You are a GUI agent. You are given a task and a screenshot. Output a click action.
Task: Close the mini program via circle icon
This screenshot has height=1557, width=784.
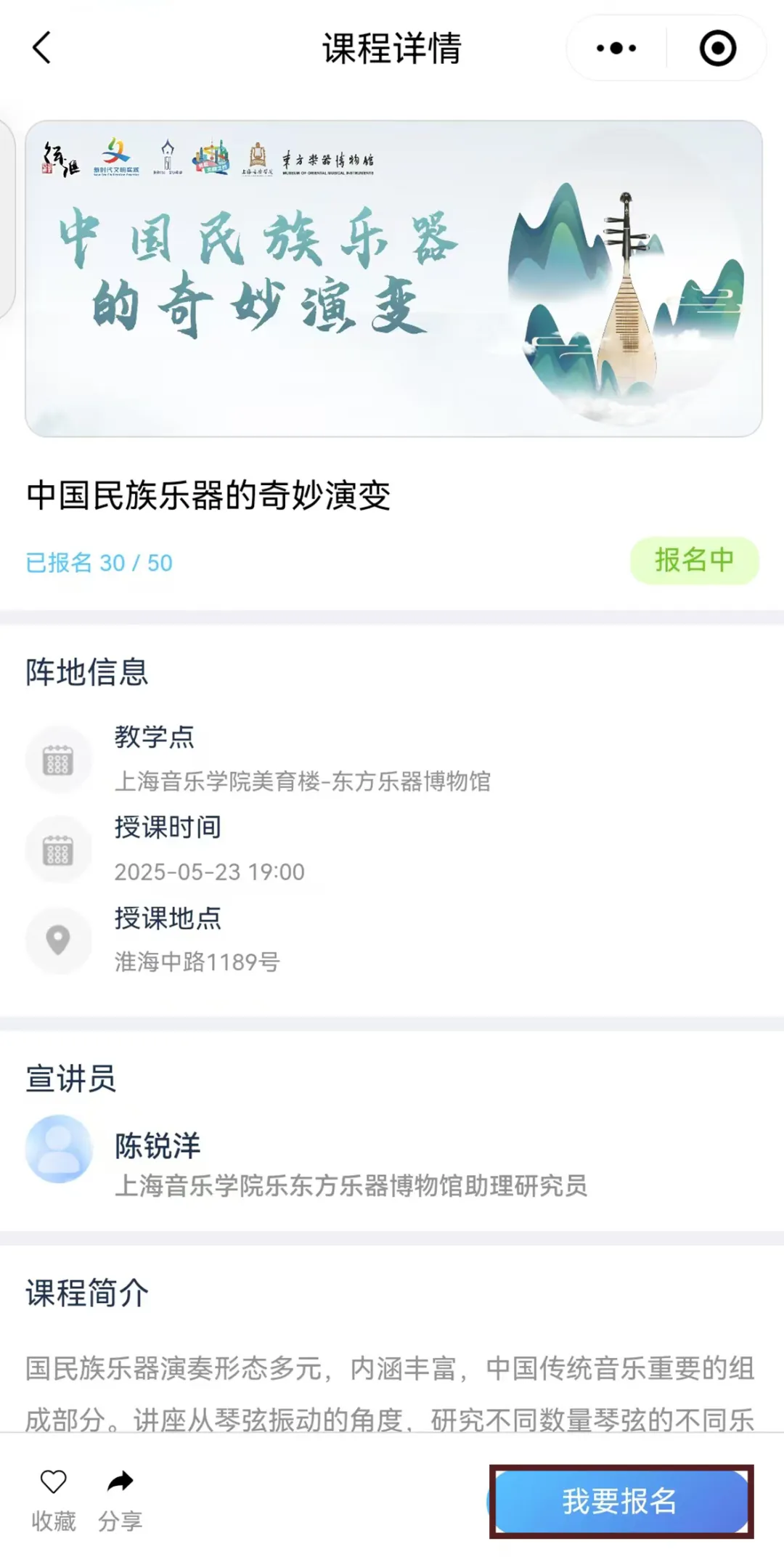[x=717, y=49]
